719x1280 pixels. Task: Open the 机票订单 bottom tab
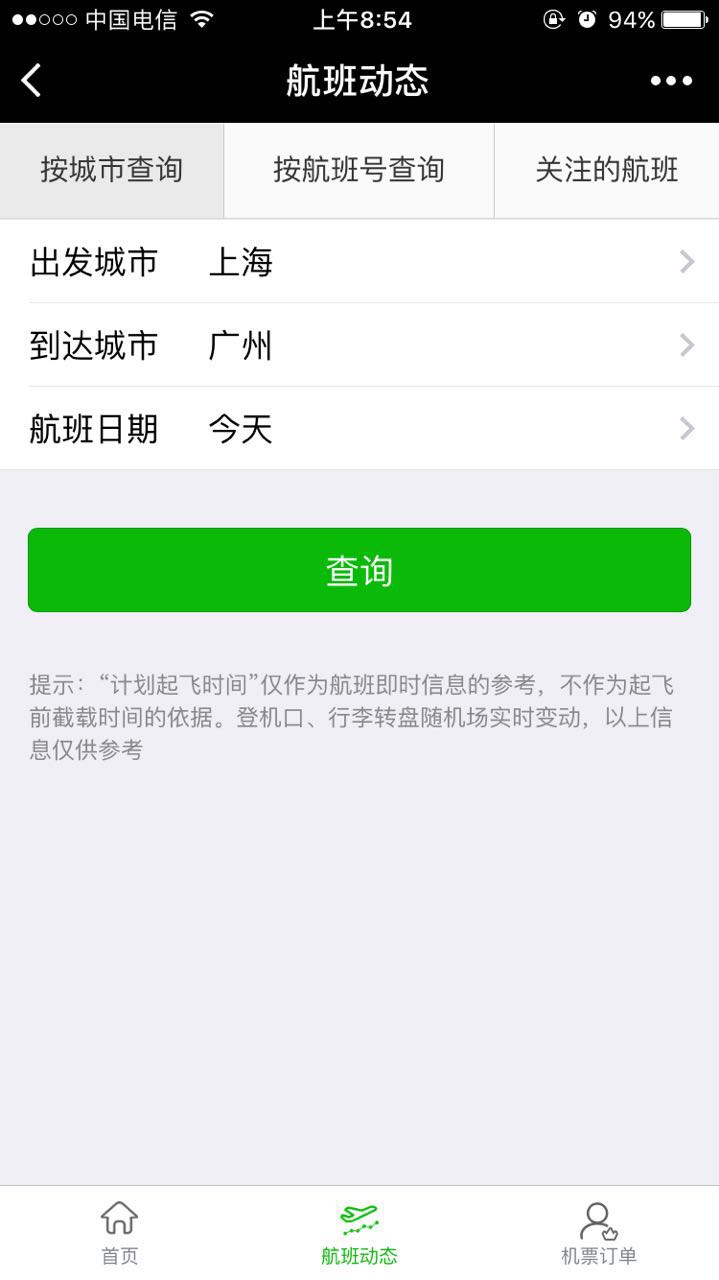(x=598, y=1233)
